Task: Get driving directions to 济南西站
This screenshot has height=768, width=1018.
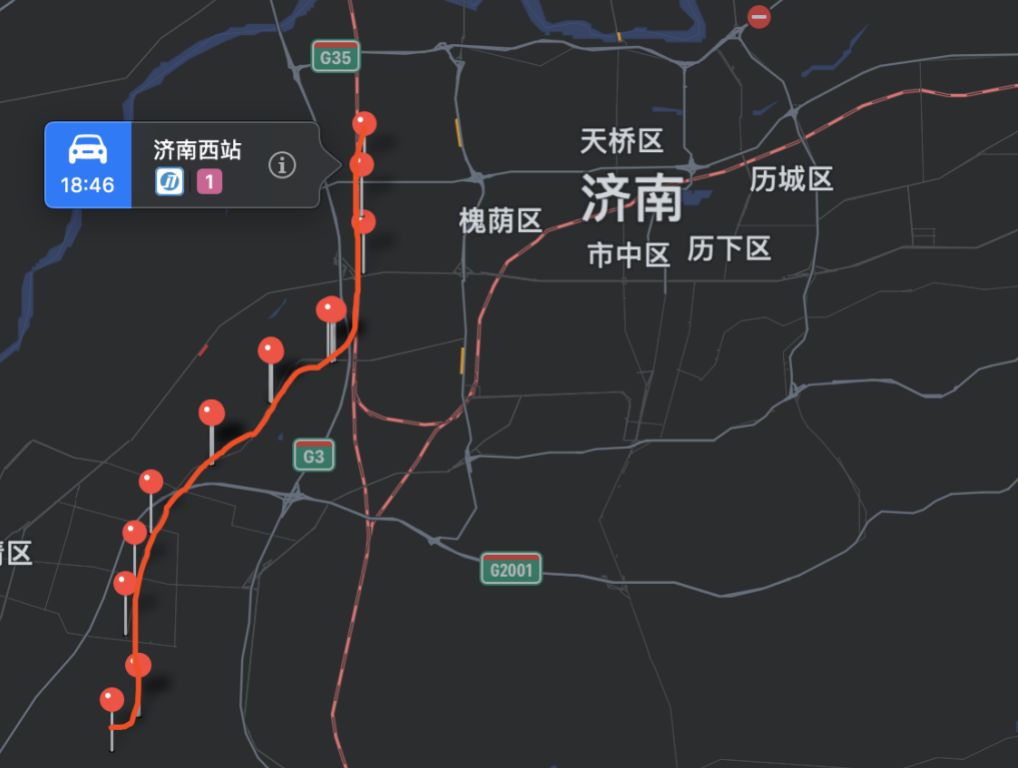Action: (88, 165)
